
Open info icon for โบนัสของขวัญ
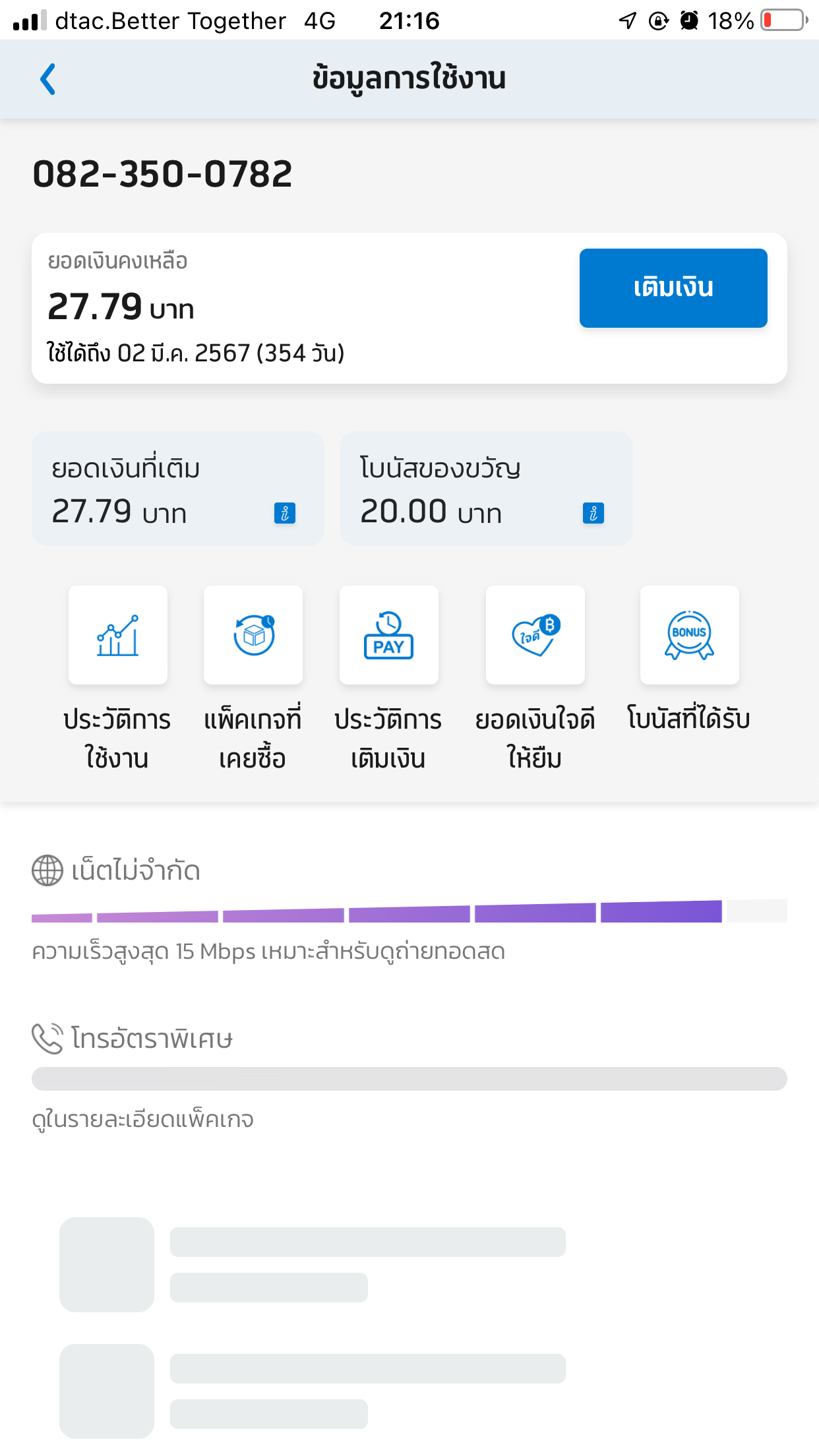(593, 513)
